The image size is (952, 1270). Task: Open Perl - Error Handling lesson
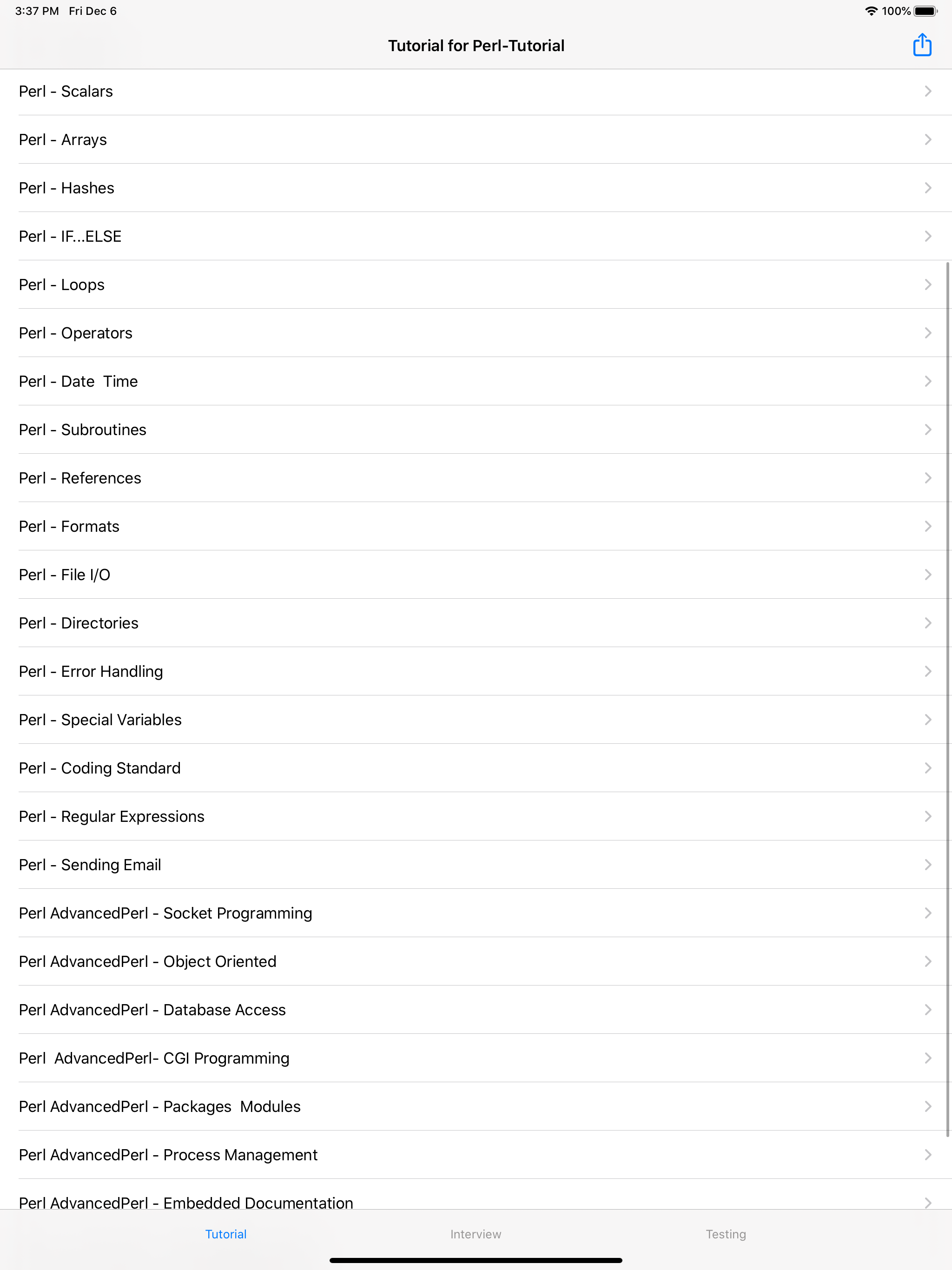coord(476,671)
